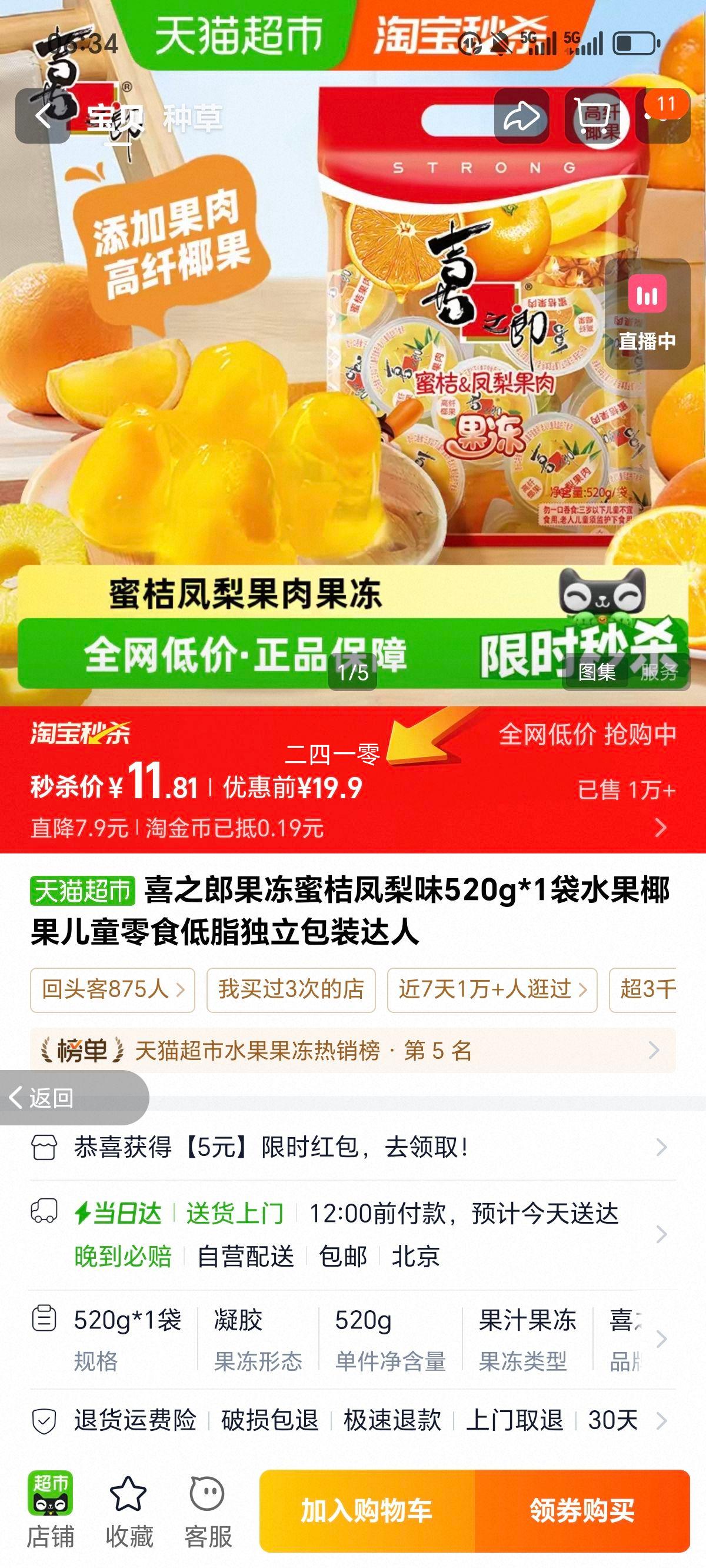Select the 服务 view on product image
The height and width of the screenshot is (1568, 706).
pyautogui.click(x=659, y=672)
